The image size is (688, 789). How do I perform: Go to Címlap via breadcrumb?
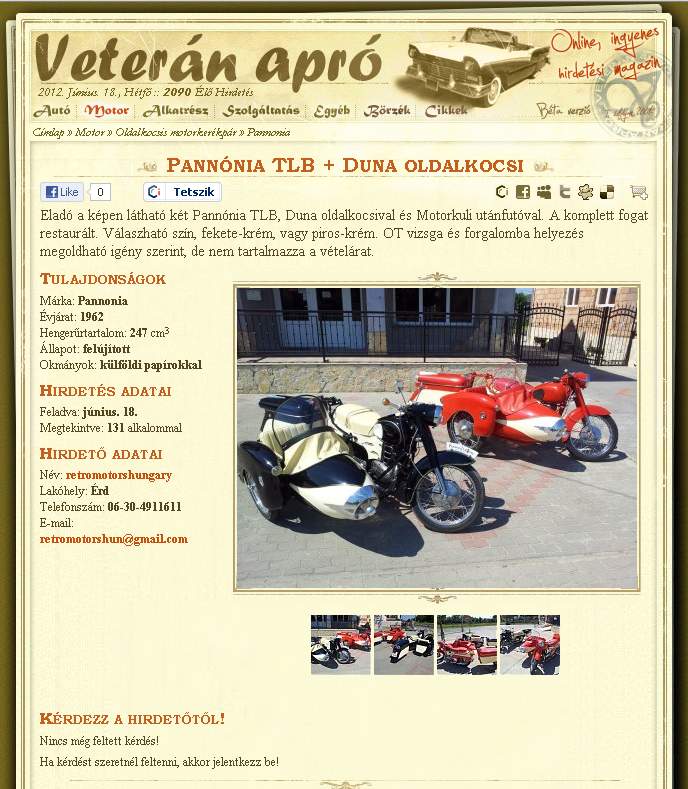coord(49,132)
